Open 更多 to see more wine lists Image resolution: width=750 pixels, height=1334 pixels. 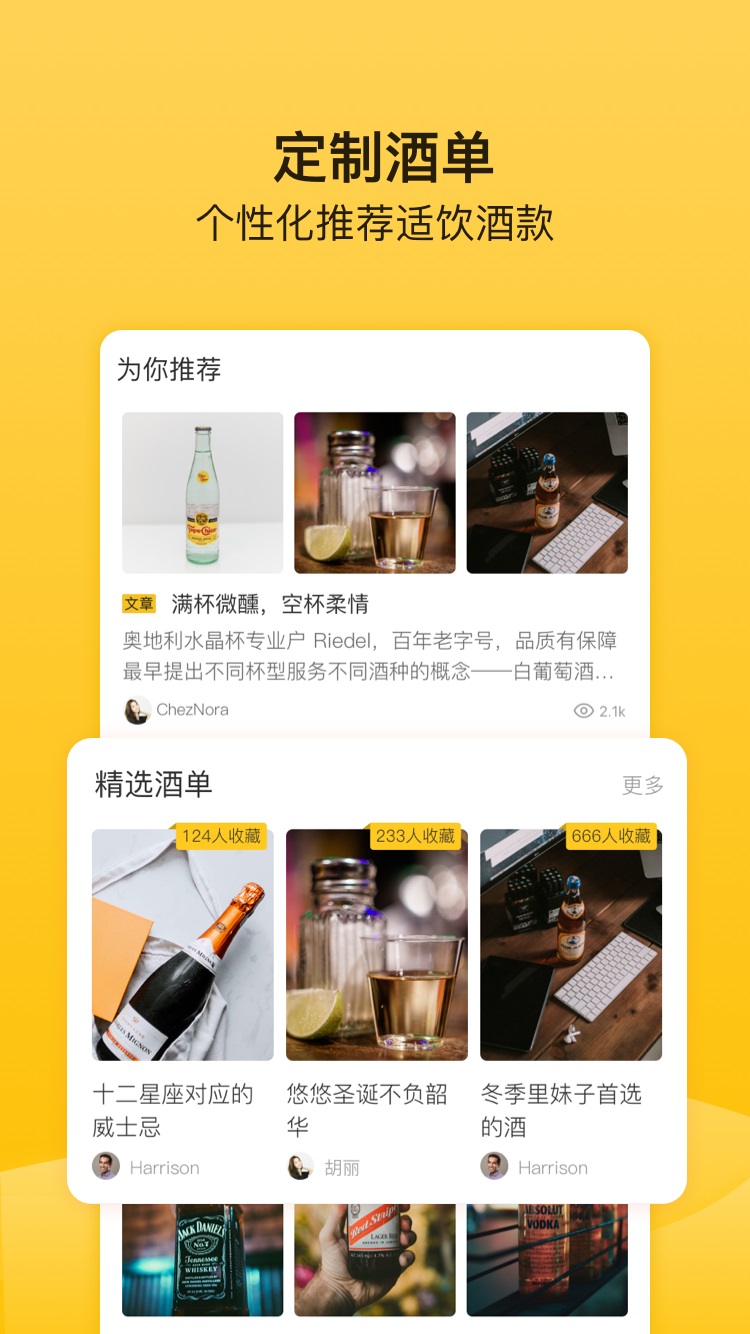tap(641, 786)
